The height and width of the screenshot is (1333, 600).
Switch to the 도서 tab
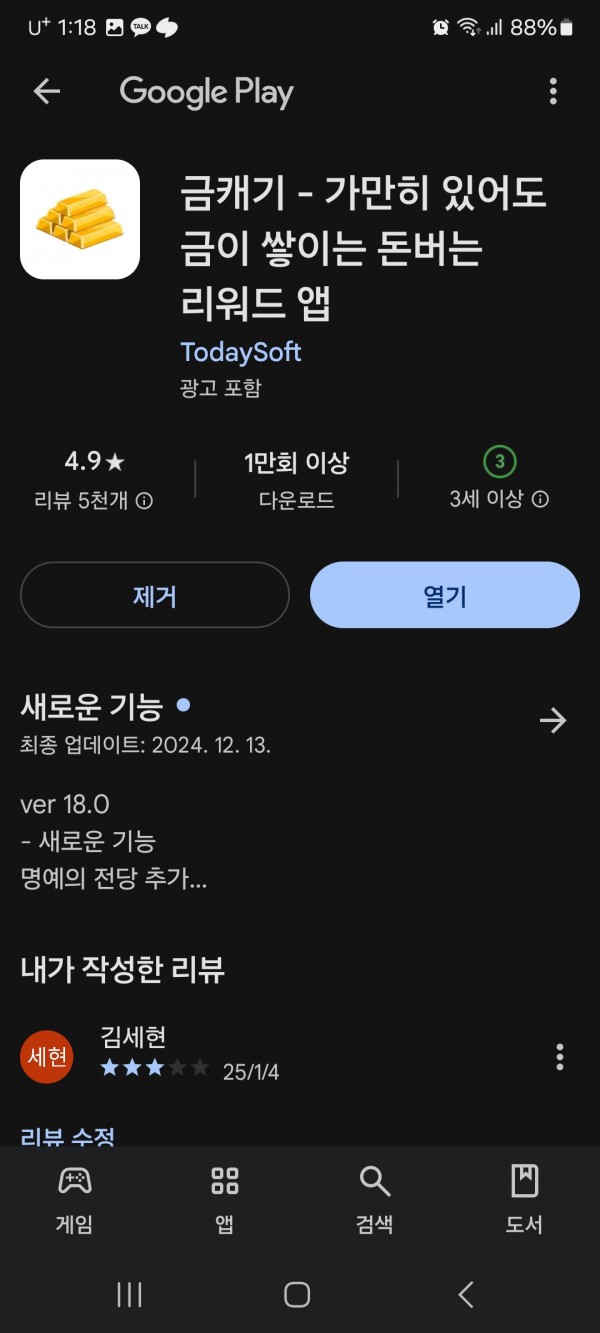(524, 1199)
